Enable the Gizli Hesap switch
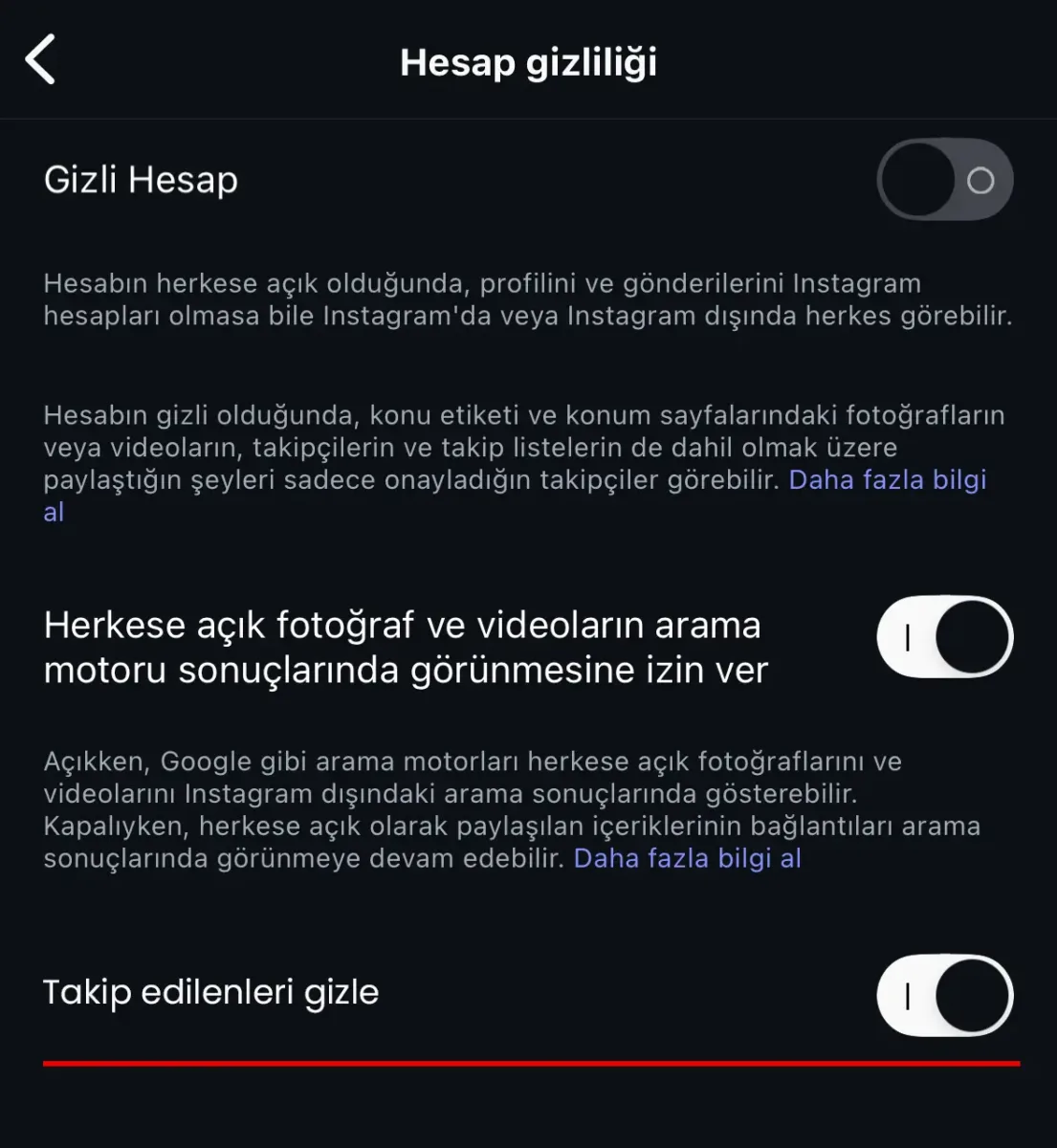Viewport: 1057px width, 1148px height. [944, 180]
